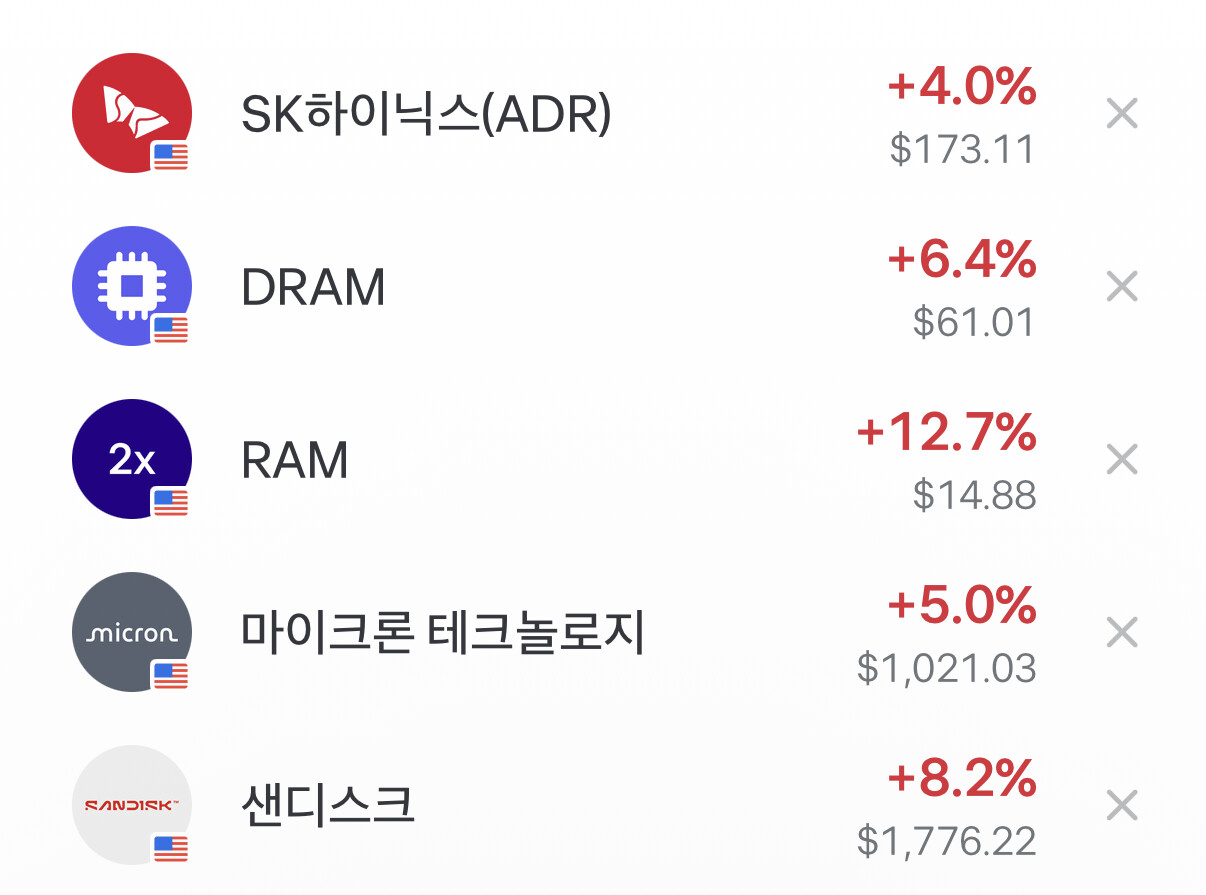Remove SK하이닉스(ADR) with its X icon
The width and height of the screenshot is (1206, 895).
click(x=1122, y=115)
